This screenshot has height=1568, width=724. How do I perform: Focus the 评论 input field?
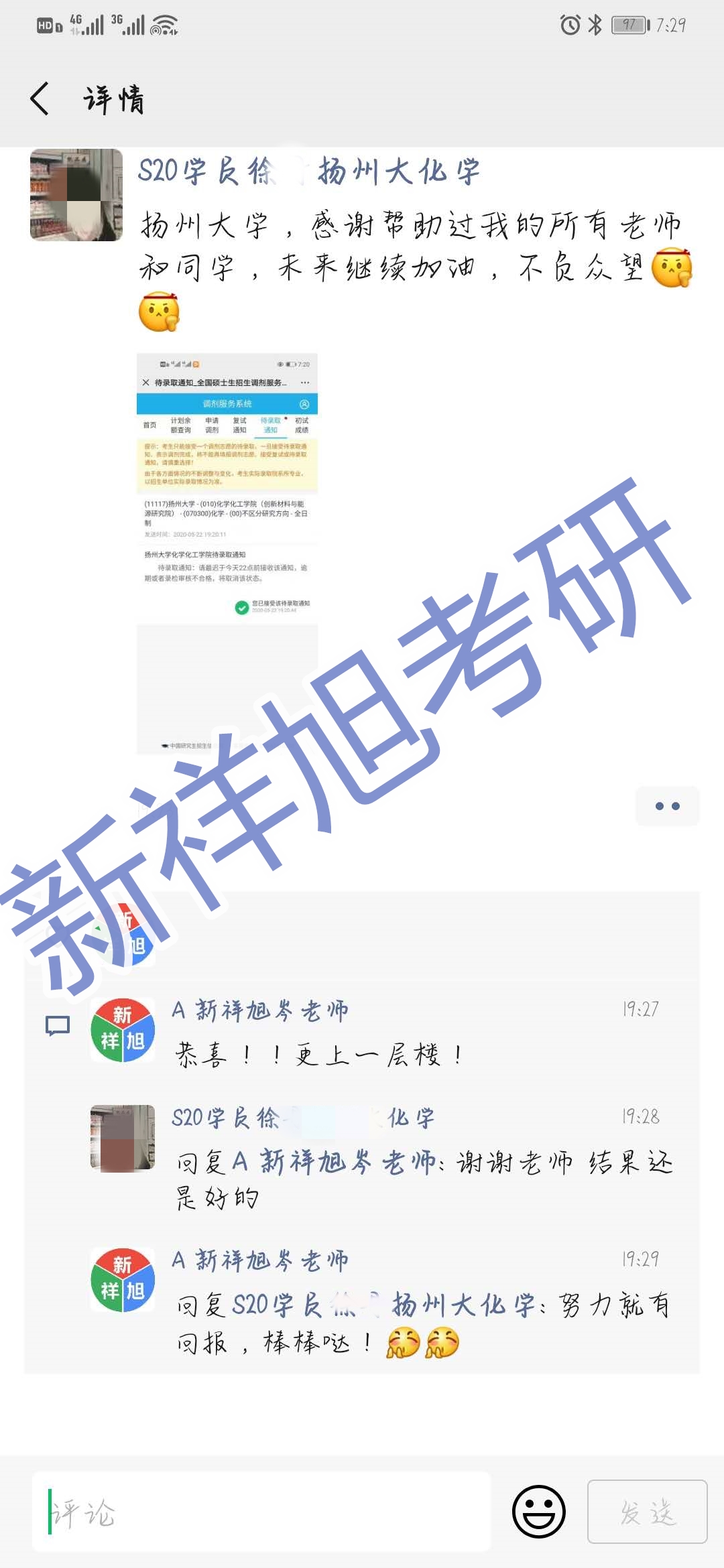(x=261, y=1512)
